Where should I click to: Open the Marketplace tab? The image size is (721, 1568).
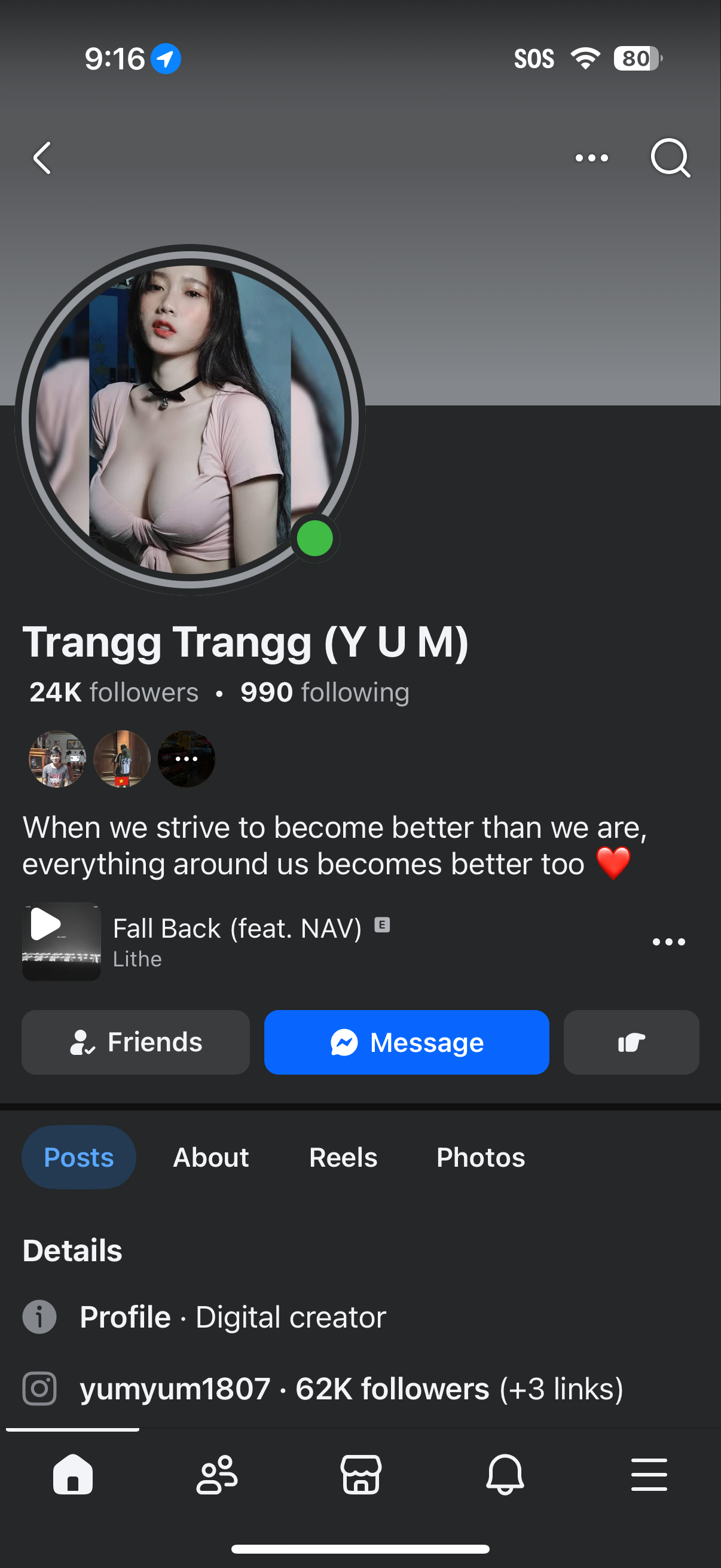(x=361, y=1474)
